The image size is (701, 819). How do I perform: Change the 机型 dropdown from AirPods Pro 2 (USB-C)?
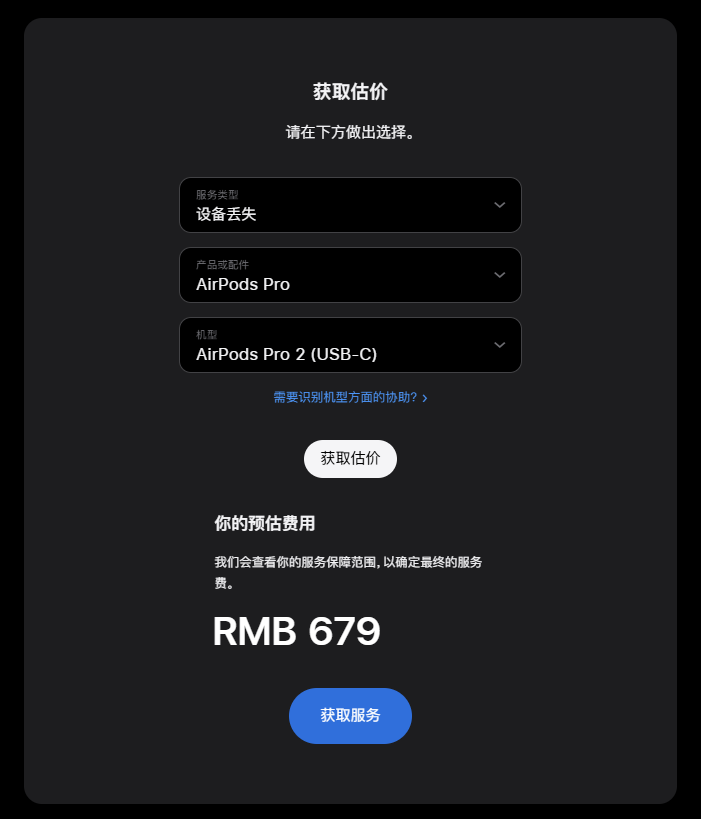pos(350,345)
